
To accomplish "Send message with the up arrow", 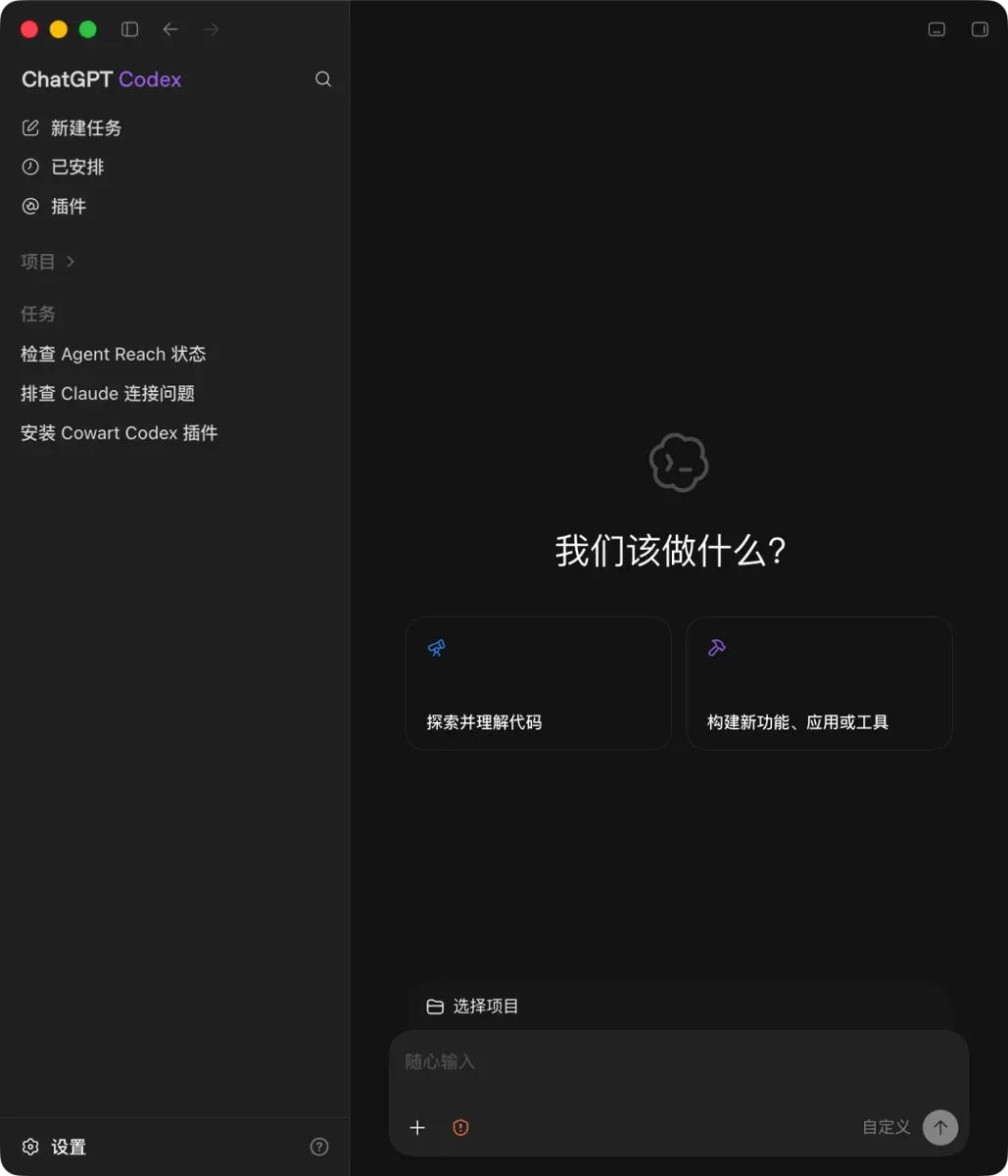I will tap(940, 1127).
